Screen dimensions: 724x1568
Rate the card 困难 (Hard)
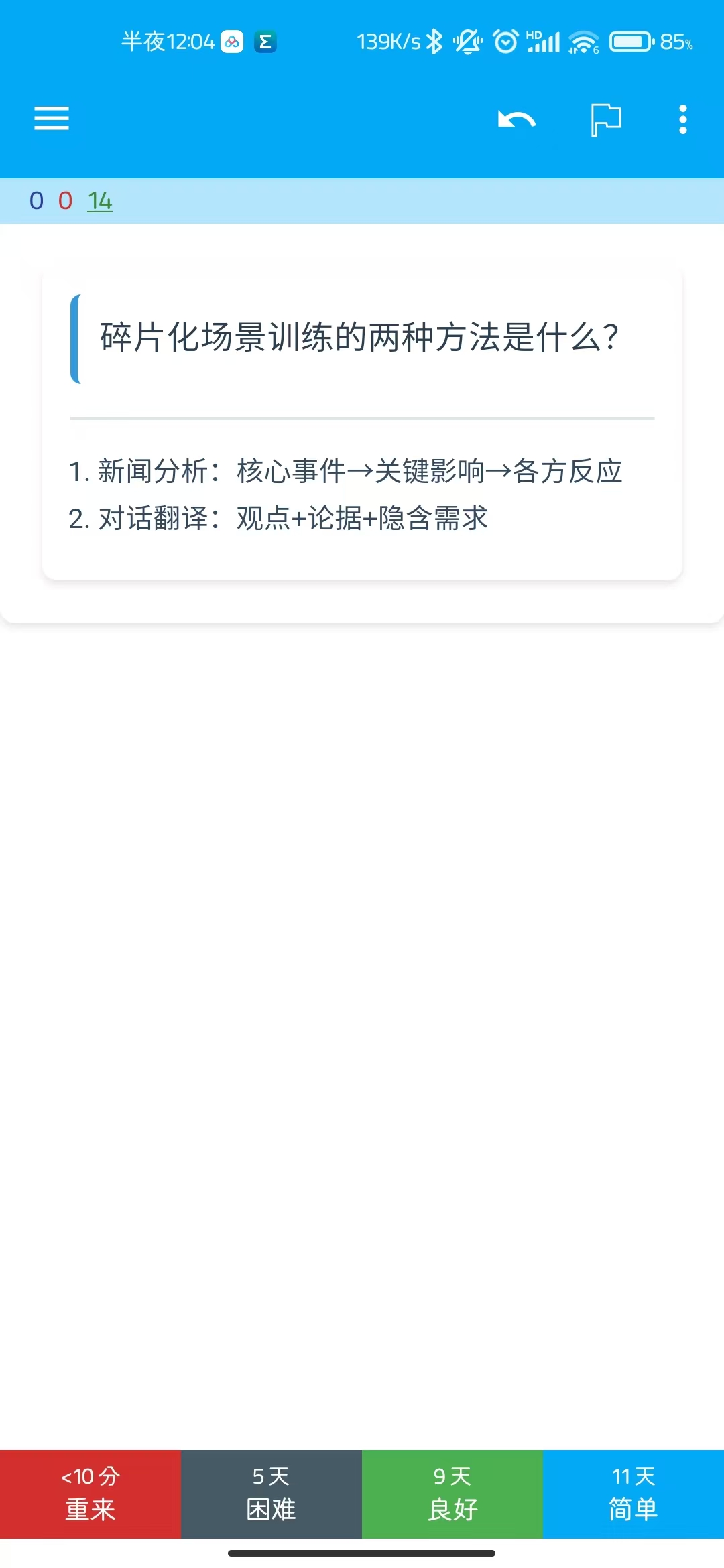tap(271, 1494)
